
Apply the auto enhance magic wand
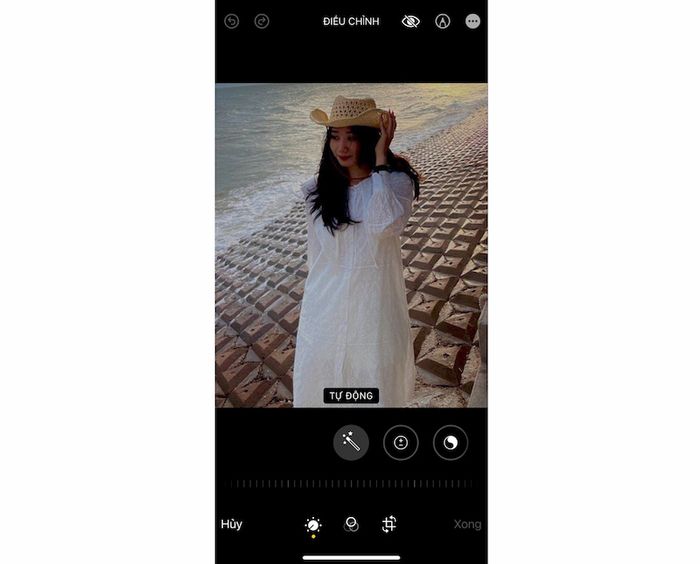point(351,442)
